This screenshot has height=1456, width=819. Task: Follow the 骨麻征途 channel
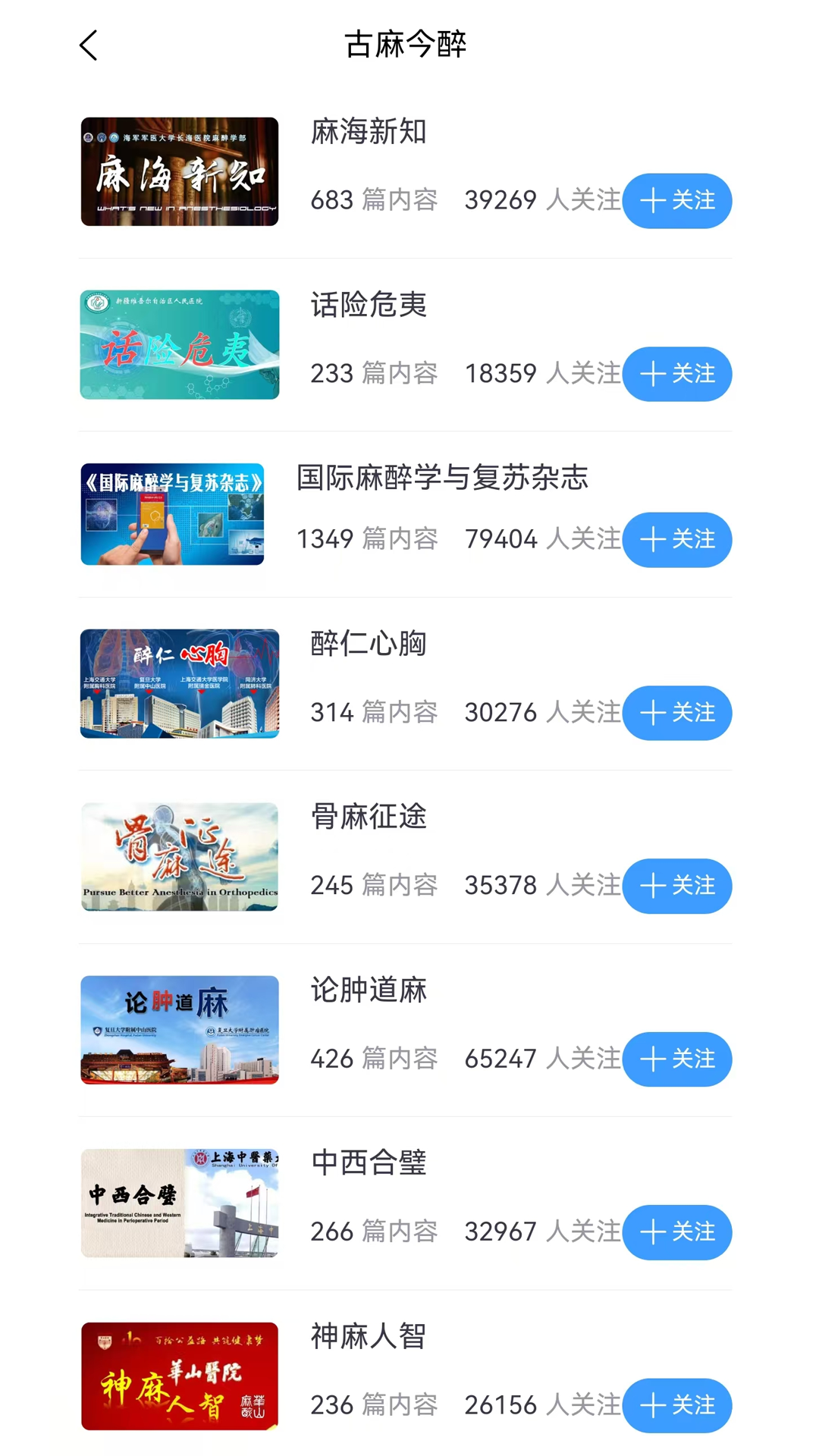pyautogui.click(x=677, y=886)
